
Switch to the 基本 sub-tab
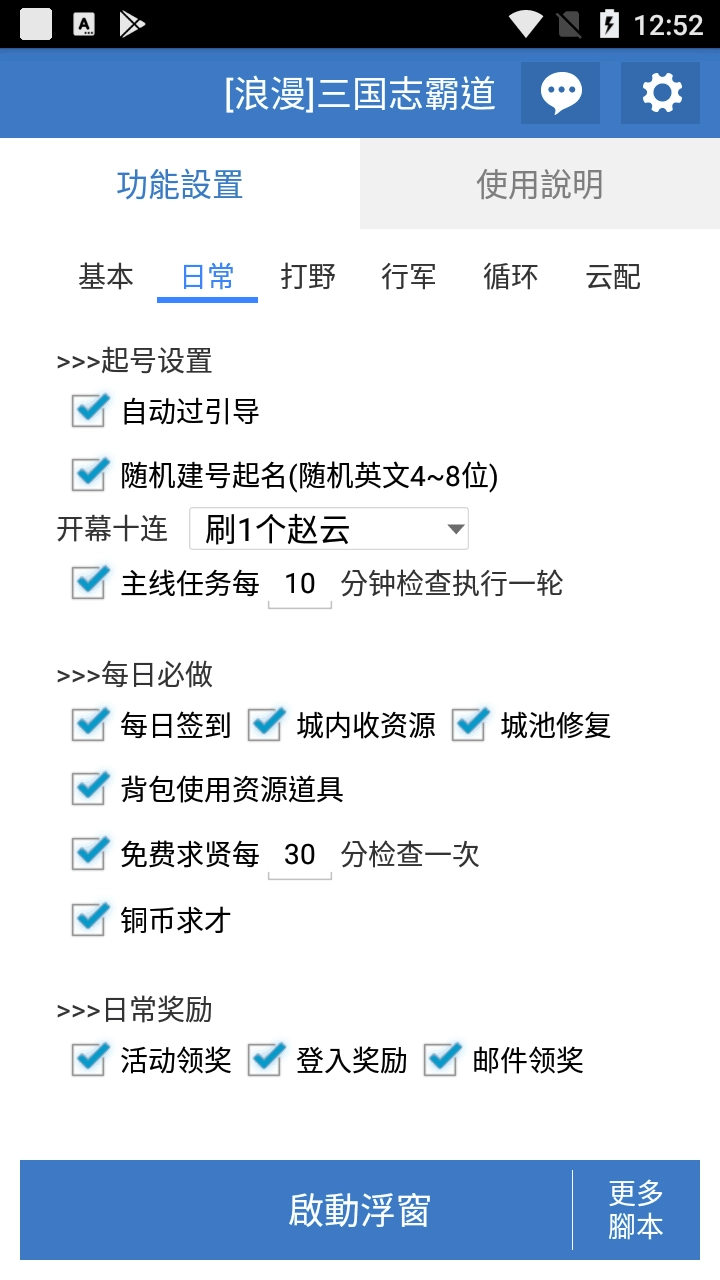106,276
